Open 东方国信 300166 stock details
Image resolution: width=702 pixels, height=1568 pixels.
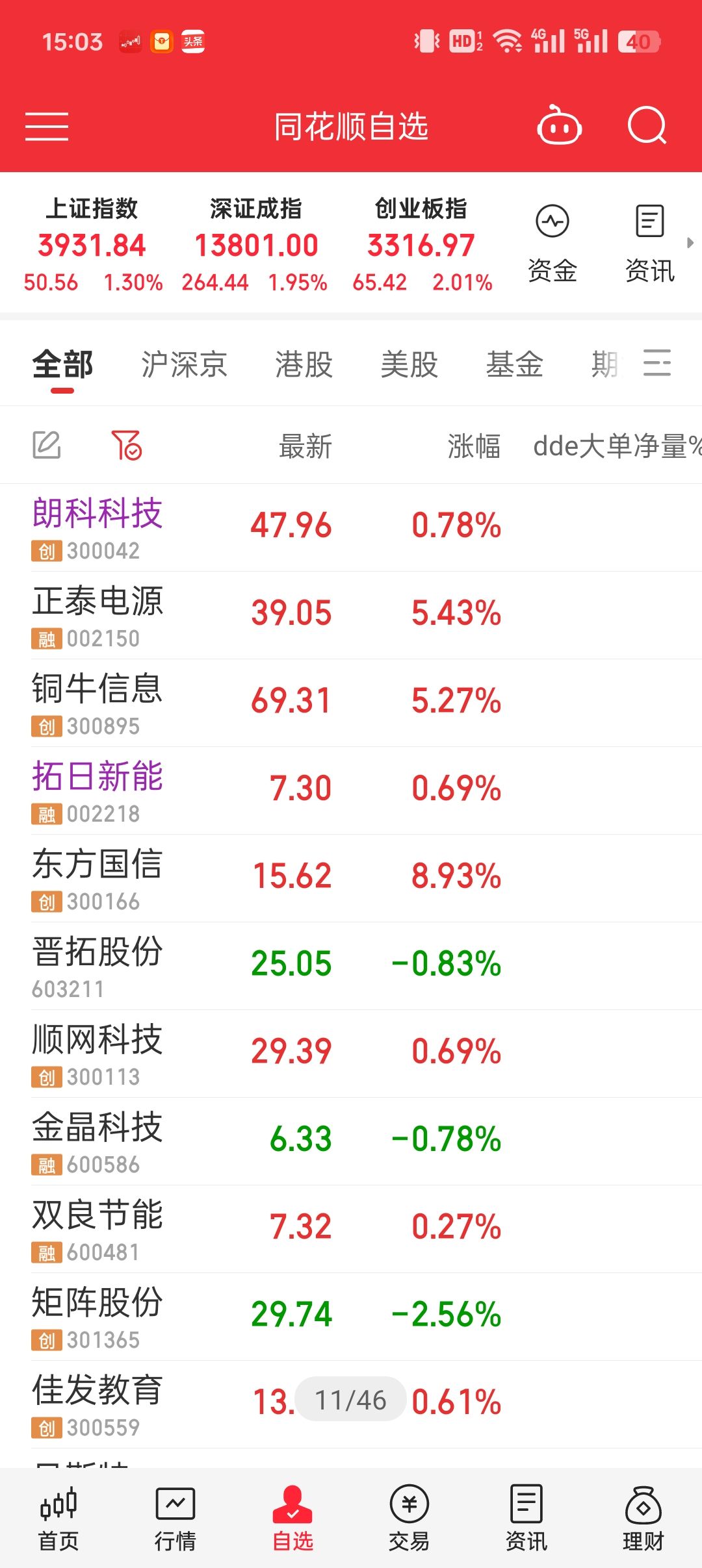(97, 878)
